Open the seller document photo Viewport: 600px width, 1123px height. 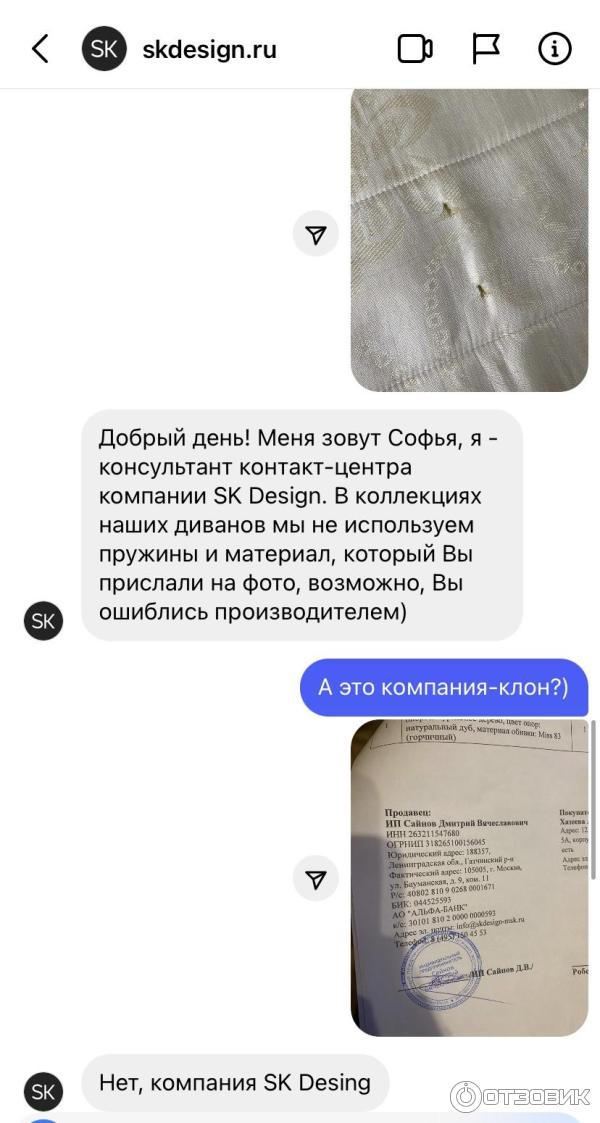click(x=468, y=877)
